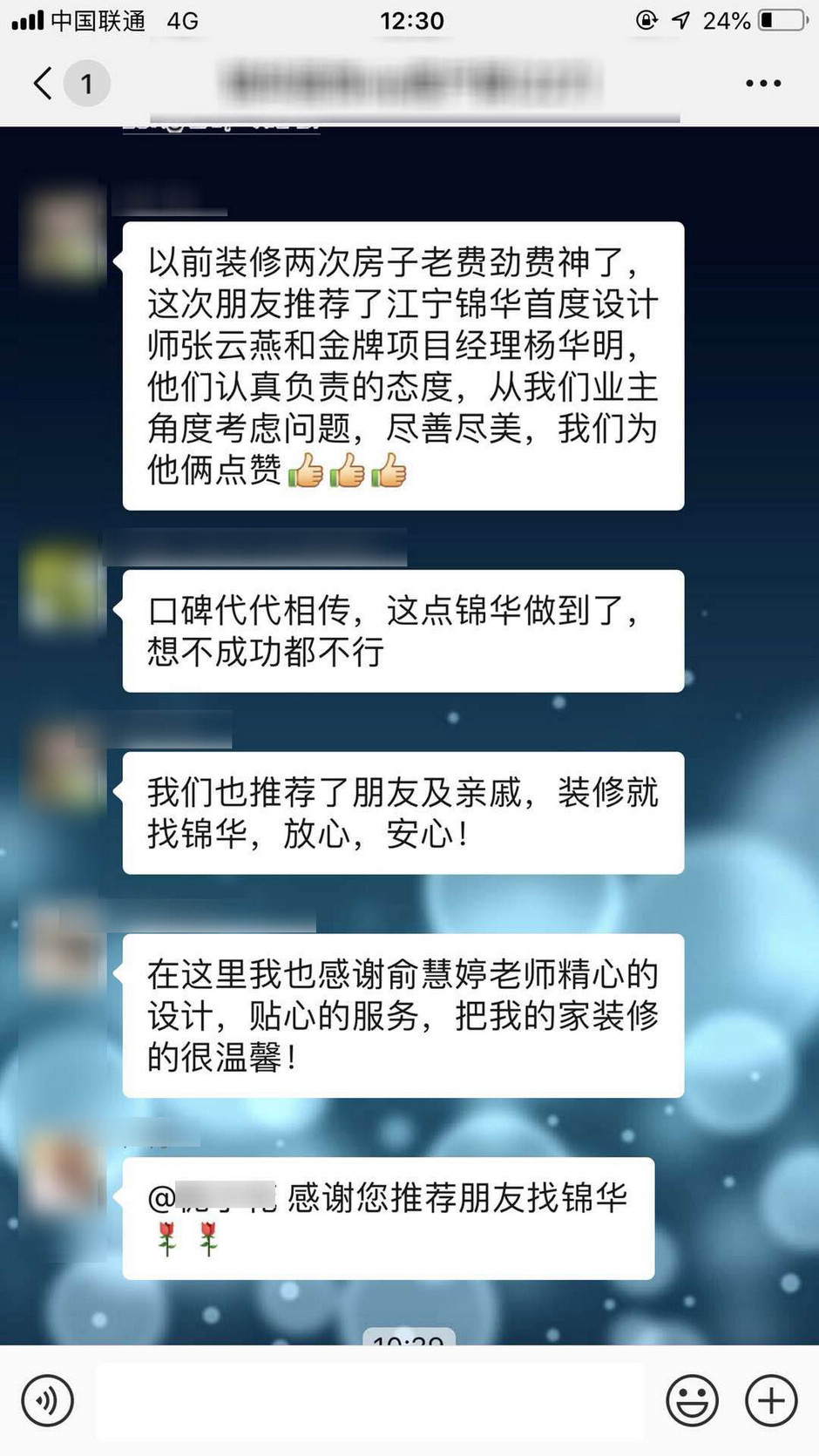This screenshot has width=819, height=1456.
Task: Tap avatar beside 口碑代代相传 message
Action: click(x=63, y=586)
